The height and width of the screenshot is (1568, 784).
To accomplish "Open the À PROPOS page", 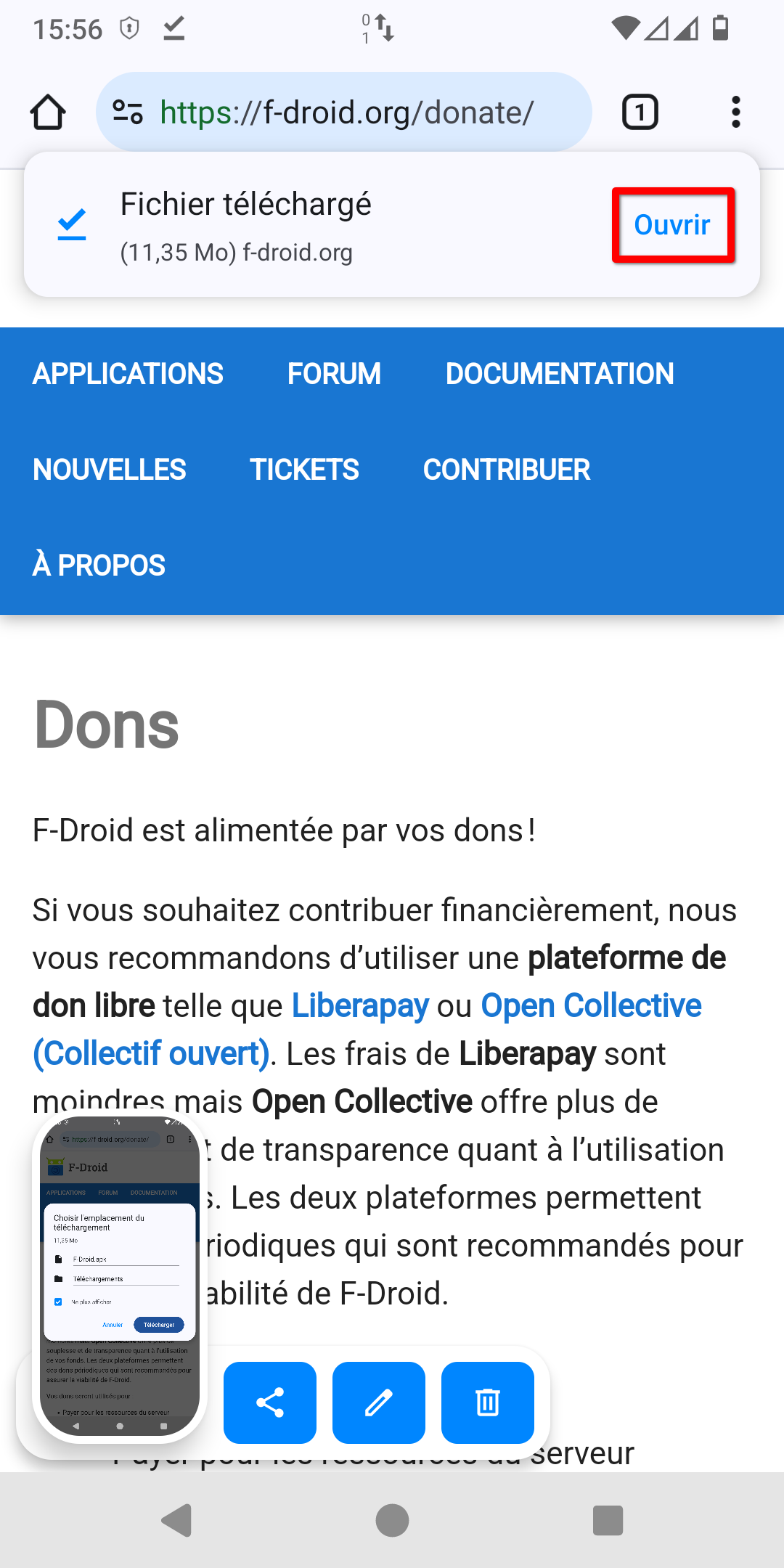I will tap(98, 564).
